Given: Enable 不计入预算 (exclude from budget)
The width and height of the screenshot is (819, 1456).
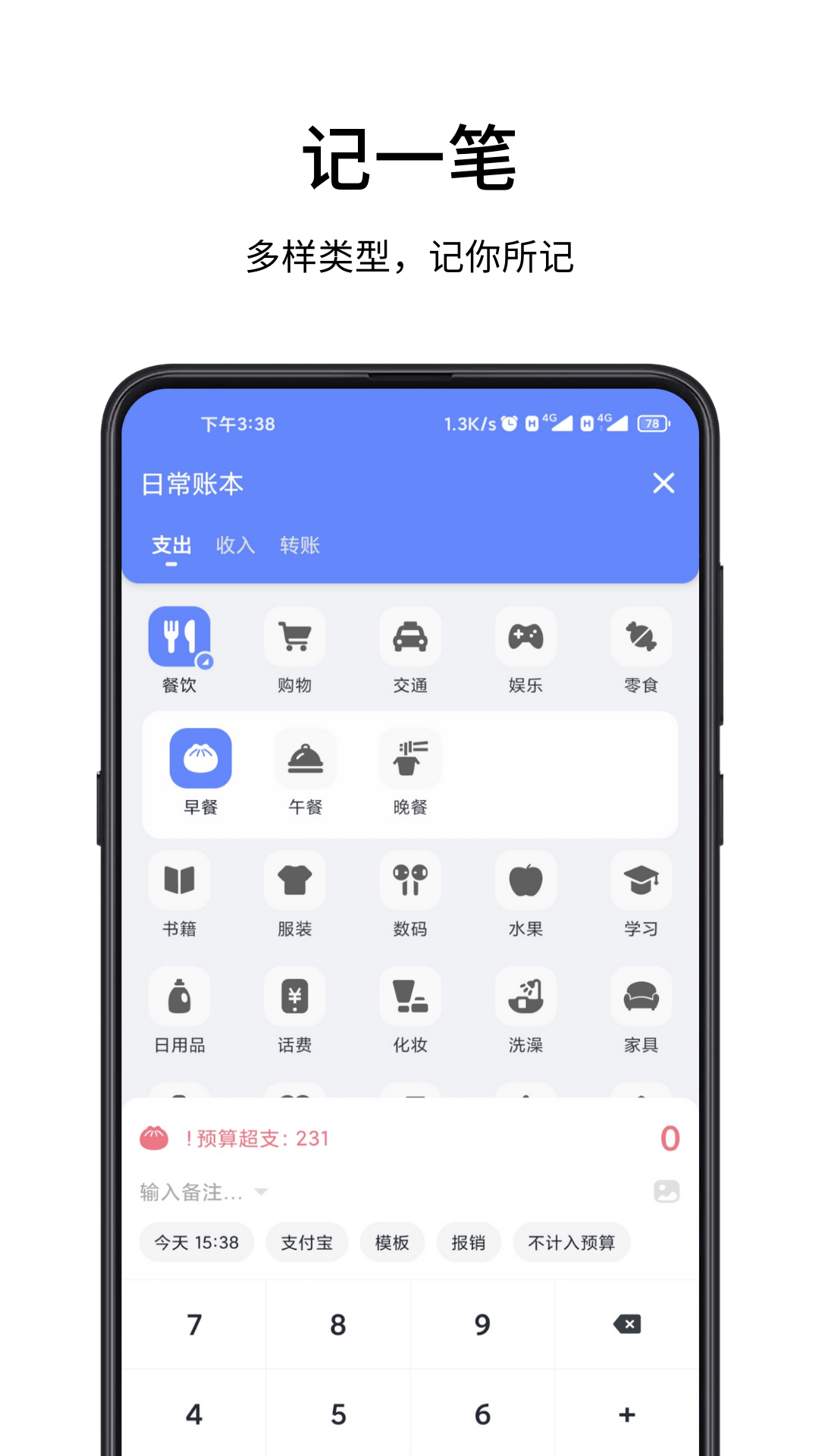Looking at the screenshot, I should click(x=571, y=1242).
